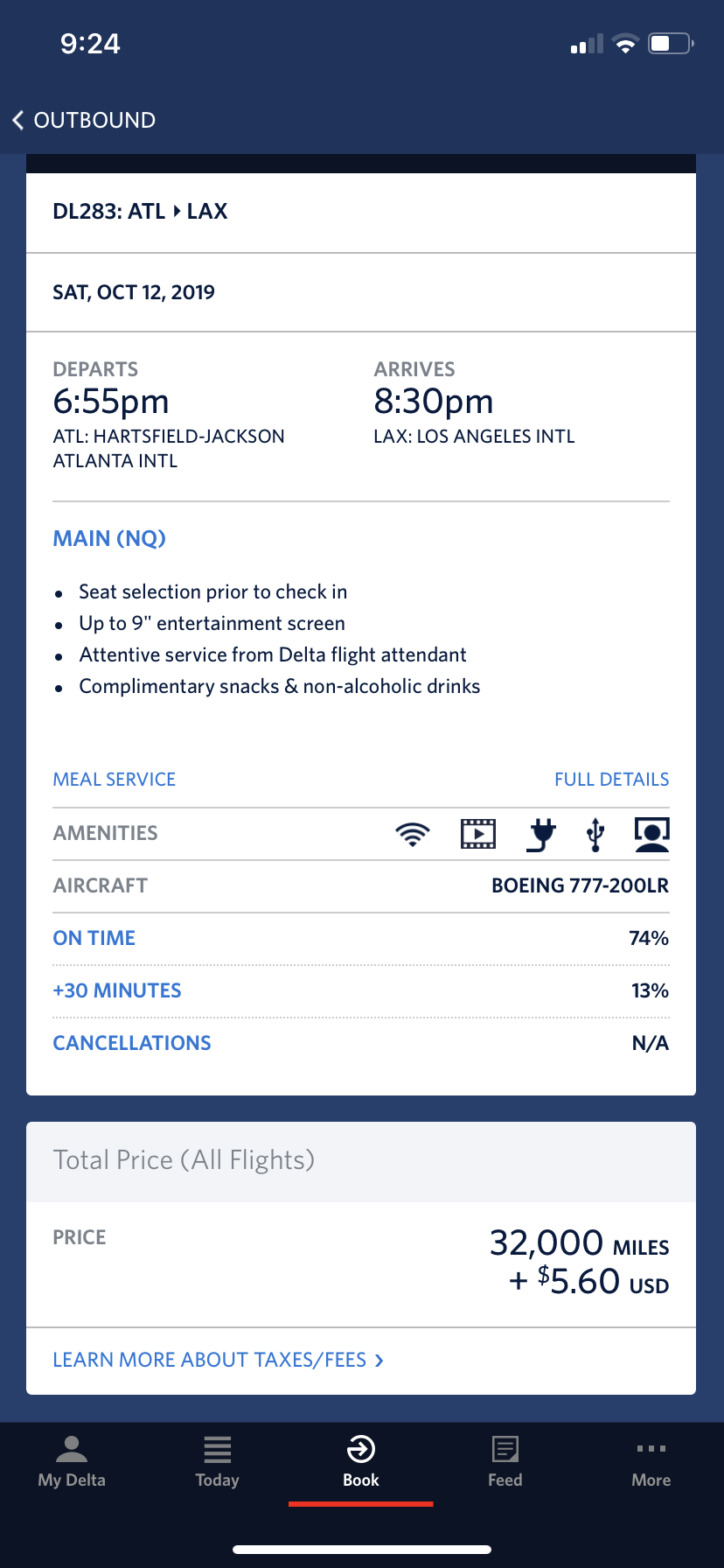Open the More tab
This screenshot has width=724, height=1568.
651,1461
